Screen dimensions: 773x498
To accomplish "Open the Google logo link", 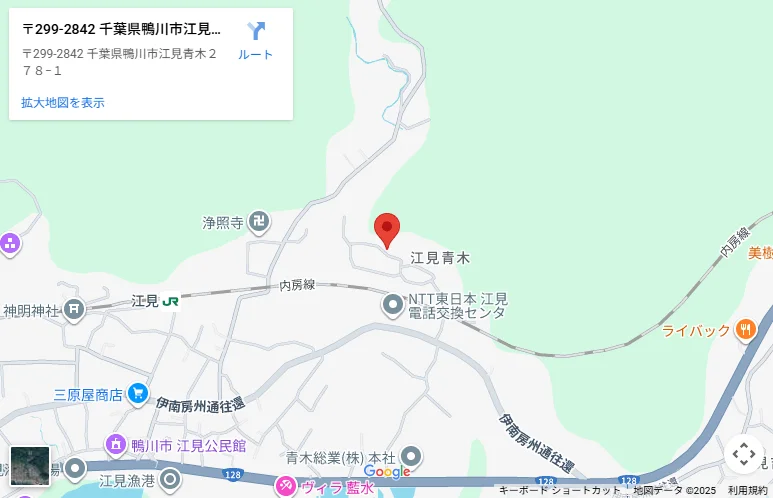I will [x=387, y=471].
